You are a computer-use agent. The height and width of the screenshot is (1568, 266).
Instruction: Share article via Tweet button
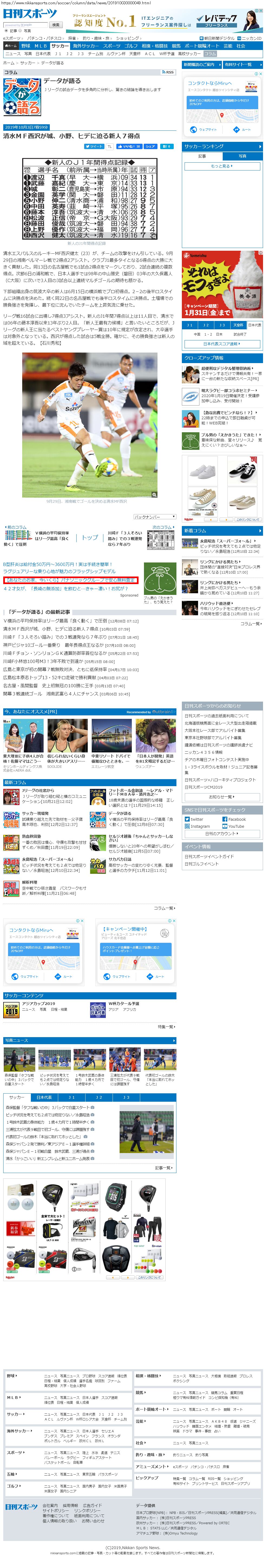point(94,146)
